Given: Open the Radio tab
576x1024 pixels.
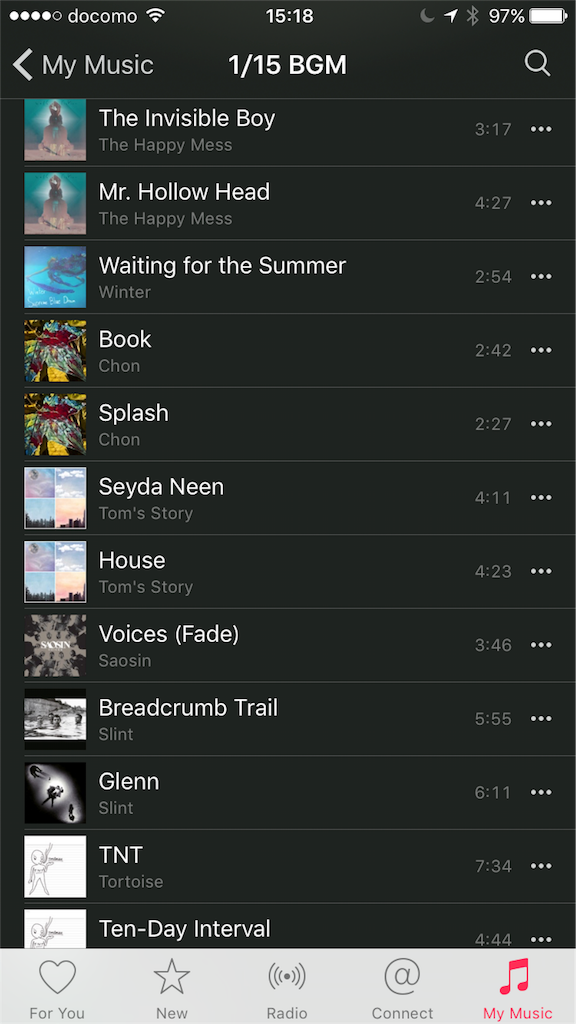Looking at the screenshot, I should tap(287, 987).
